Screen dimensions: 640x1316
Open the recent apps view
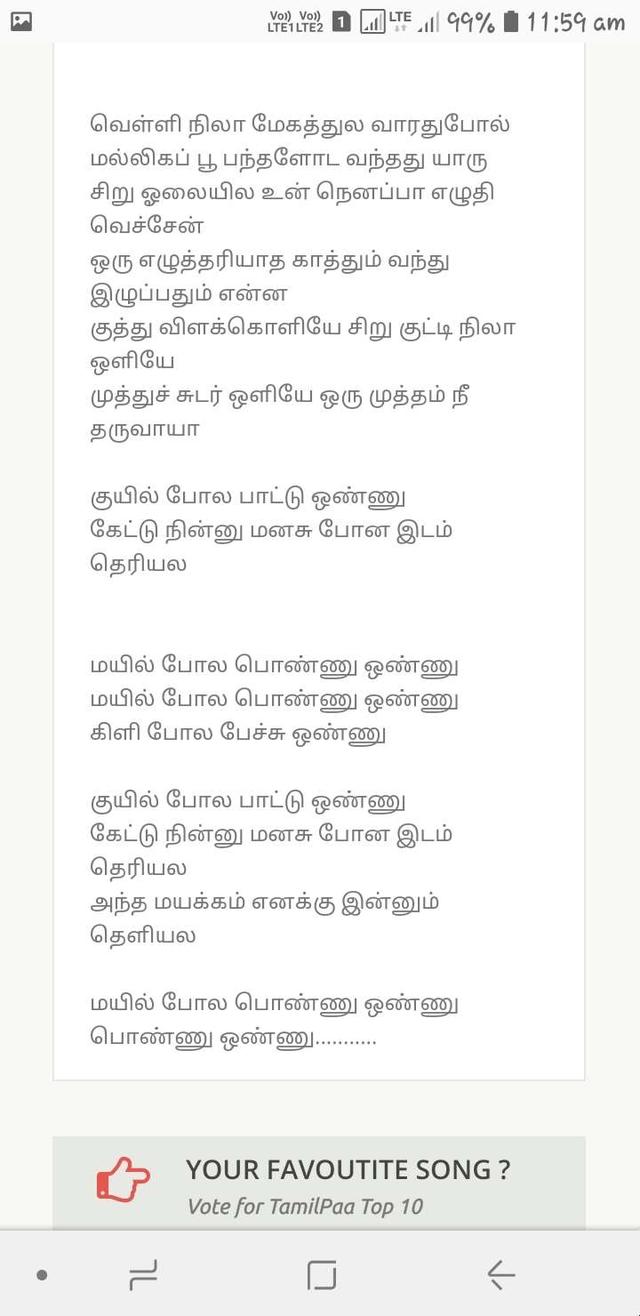click(x=144, y=1274)
